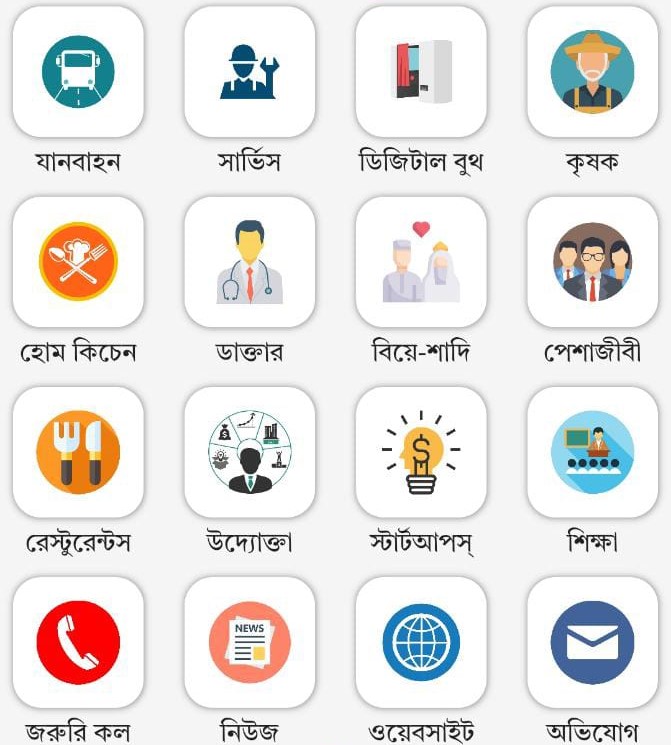Open the সার্ভিস services tile
This screenshot has width=671, height=745.
[249, 72]
